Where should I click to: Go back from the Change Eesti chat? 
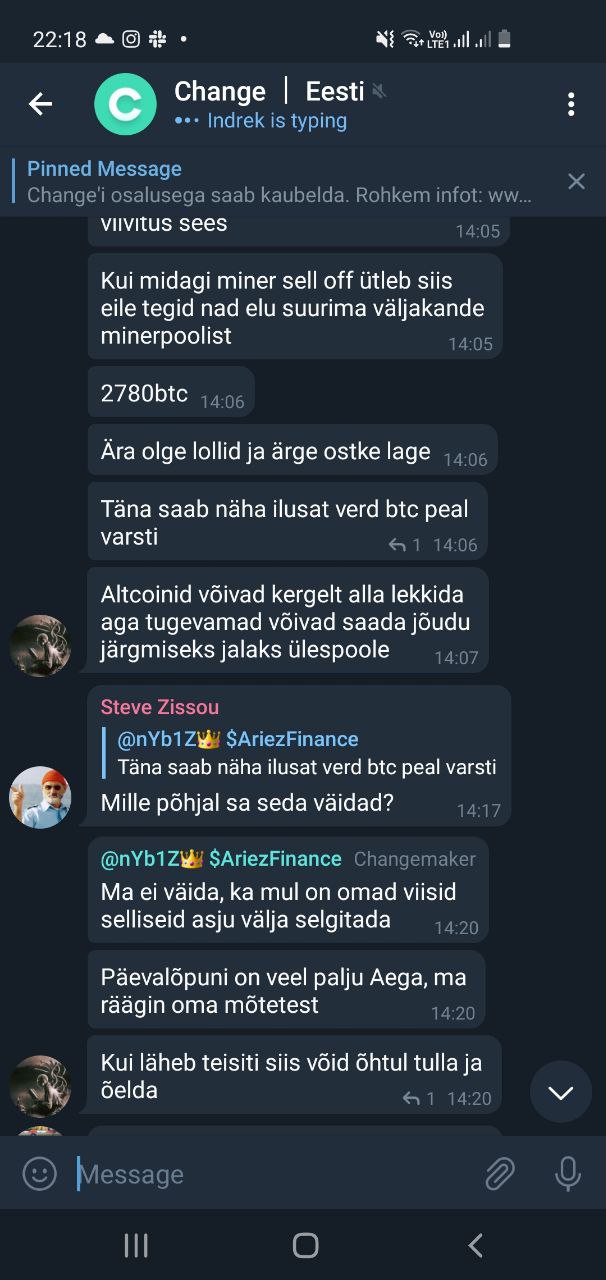click(40, 103)
